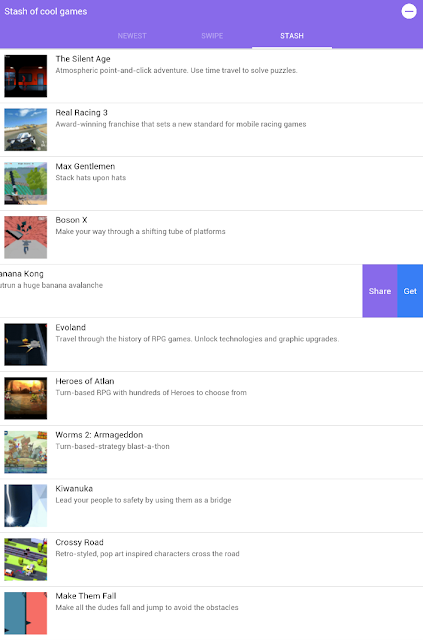Viewport: 423px width, 640px height.
Task: Open the Make Them Fall entry
Action: pyautogui.click(x=212, y=613)
